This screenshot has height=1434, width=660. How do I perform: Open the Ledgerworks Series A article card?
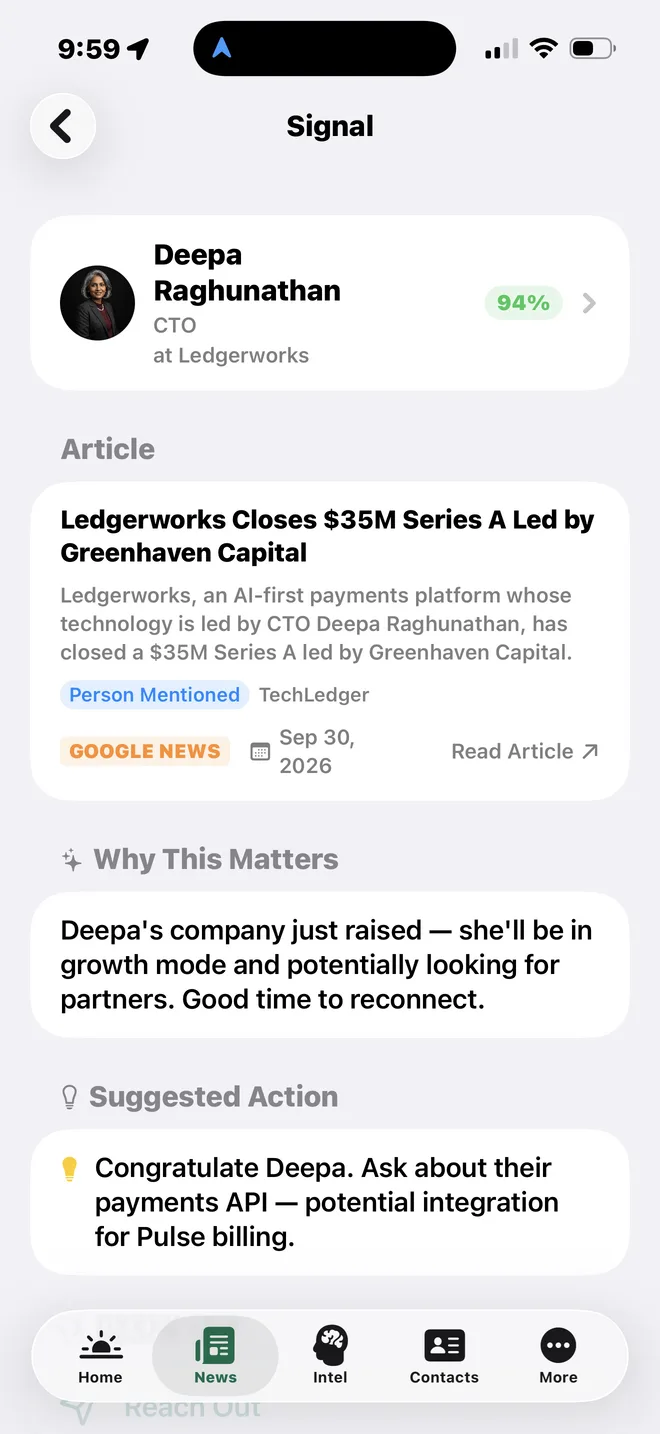coord(330,641)
